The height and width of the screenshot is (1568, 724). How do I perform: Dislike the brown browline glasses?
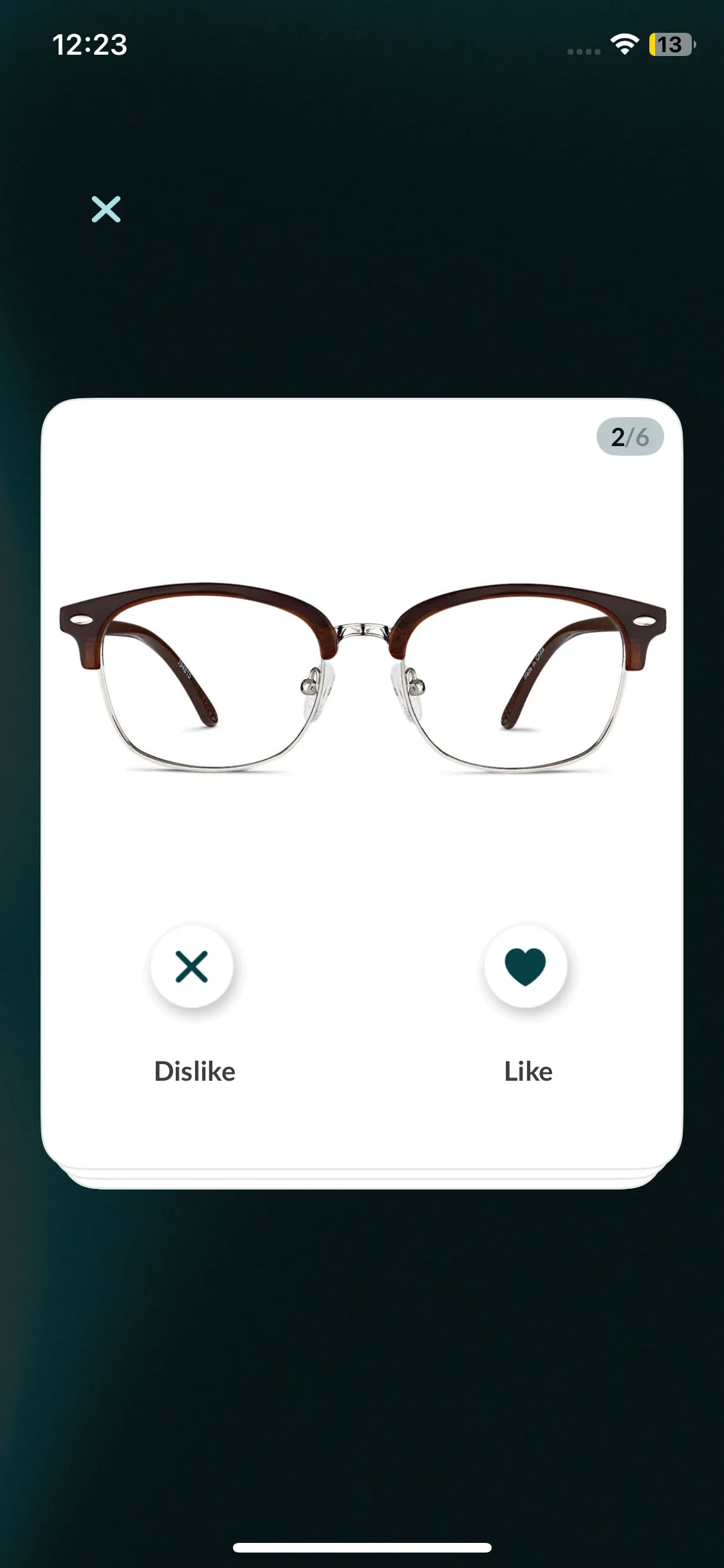pos(192,966)
